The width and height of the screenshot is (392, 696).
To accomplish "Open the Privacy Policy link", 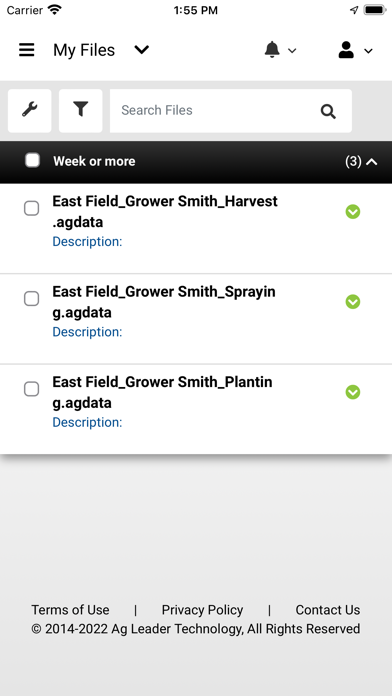I will click(x=202, y=610).
